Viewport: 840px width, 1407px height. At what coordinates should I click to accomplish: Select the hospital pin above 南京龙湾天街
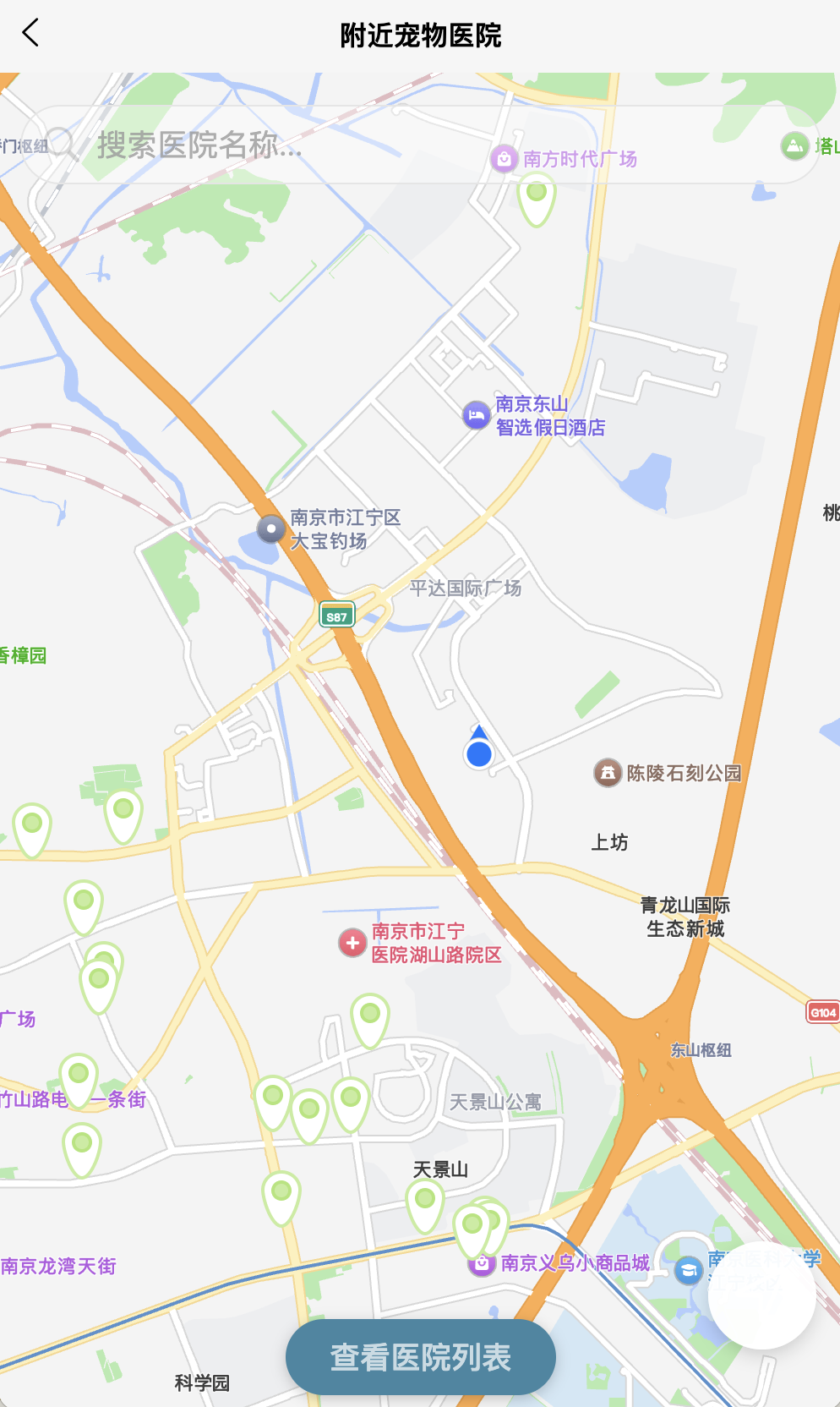pos(82,1150)
